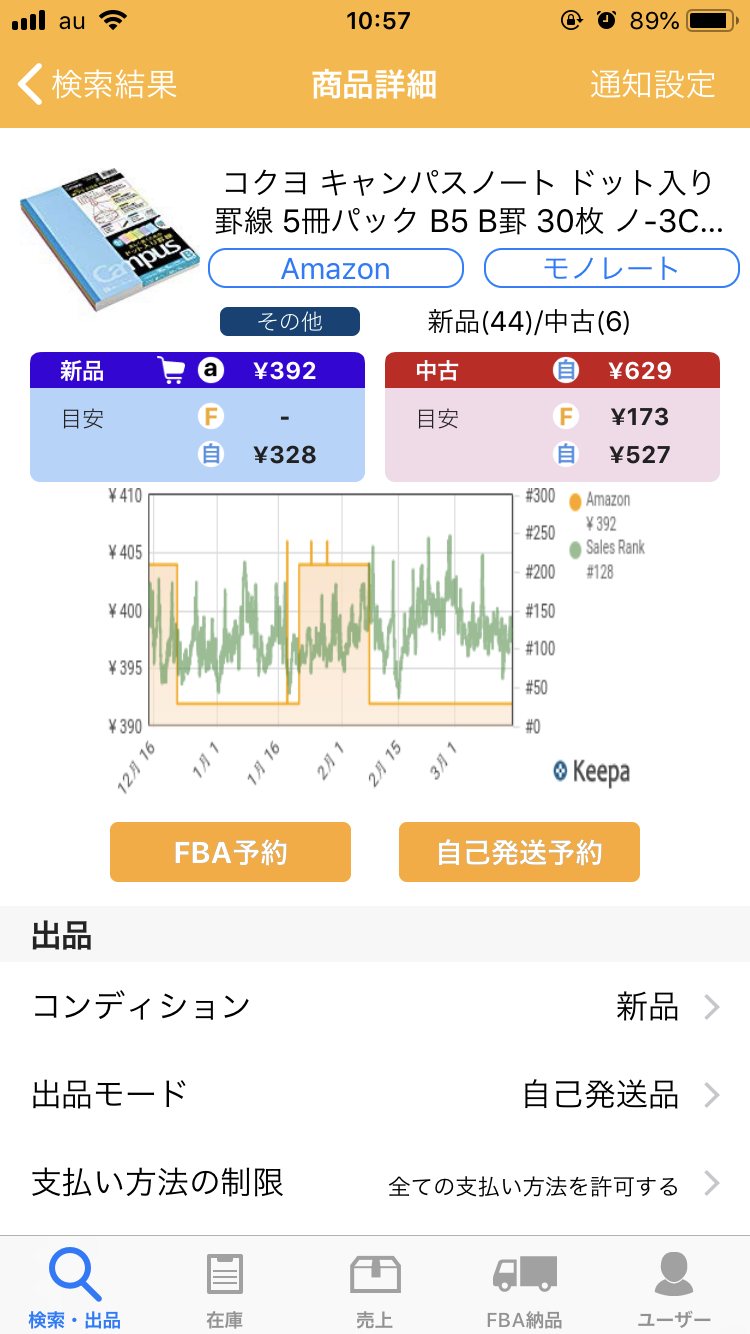Tap the その他 chip
The width and height of the screenshot is (750, 1334).
click(x=290, y=322)
